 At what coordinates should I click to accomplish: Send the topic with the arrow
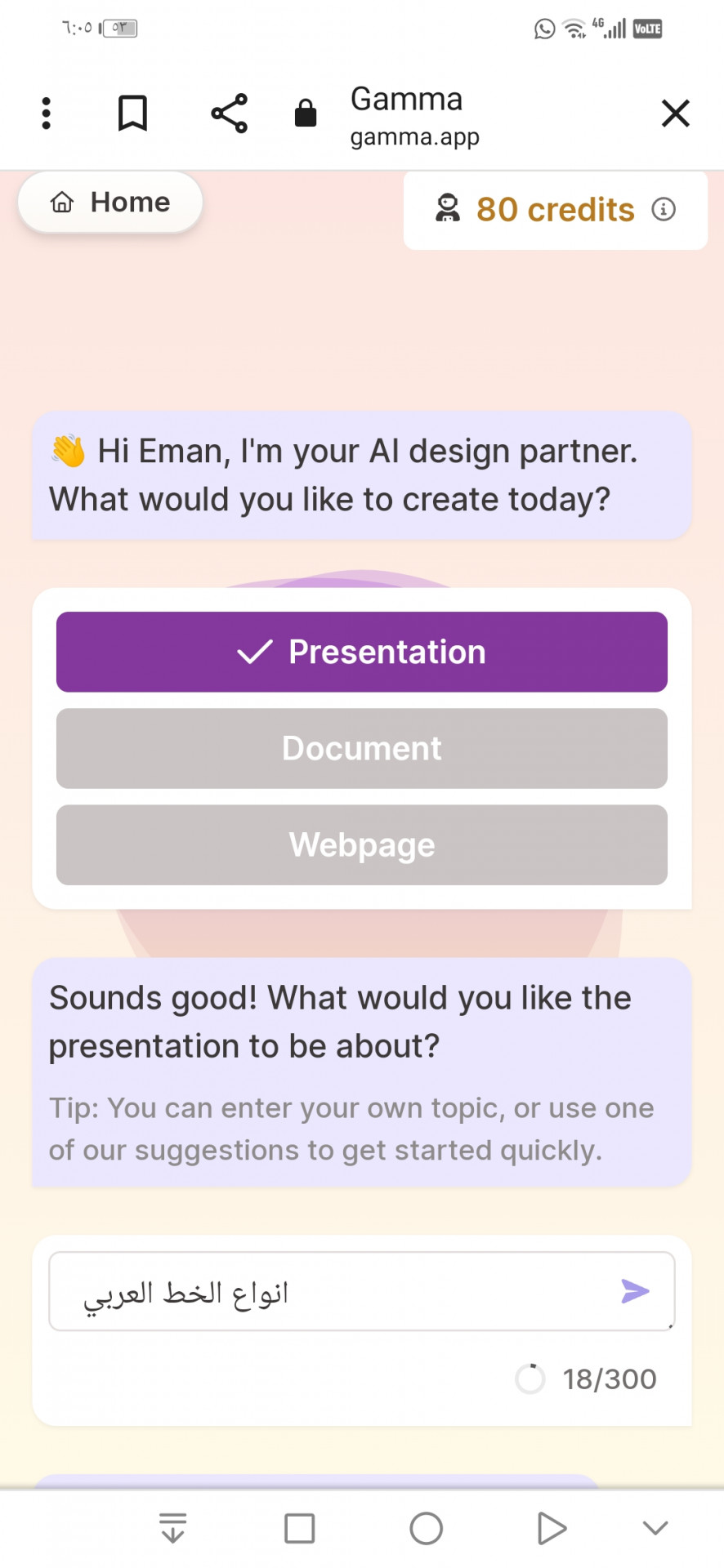point(635,1291)
